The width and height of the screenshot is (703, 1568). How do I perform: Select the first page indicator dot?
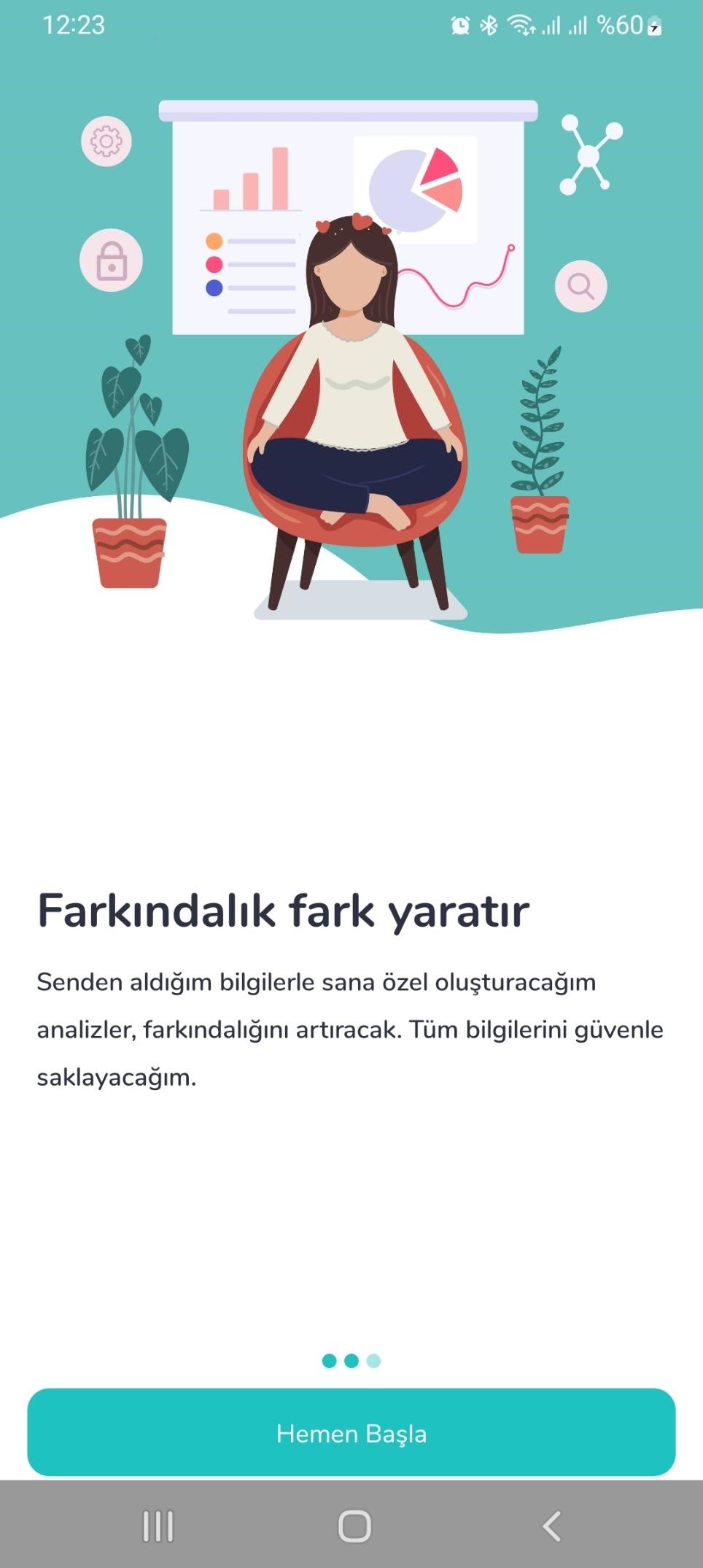(329, 1361)
